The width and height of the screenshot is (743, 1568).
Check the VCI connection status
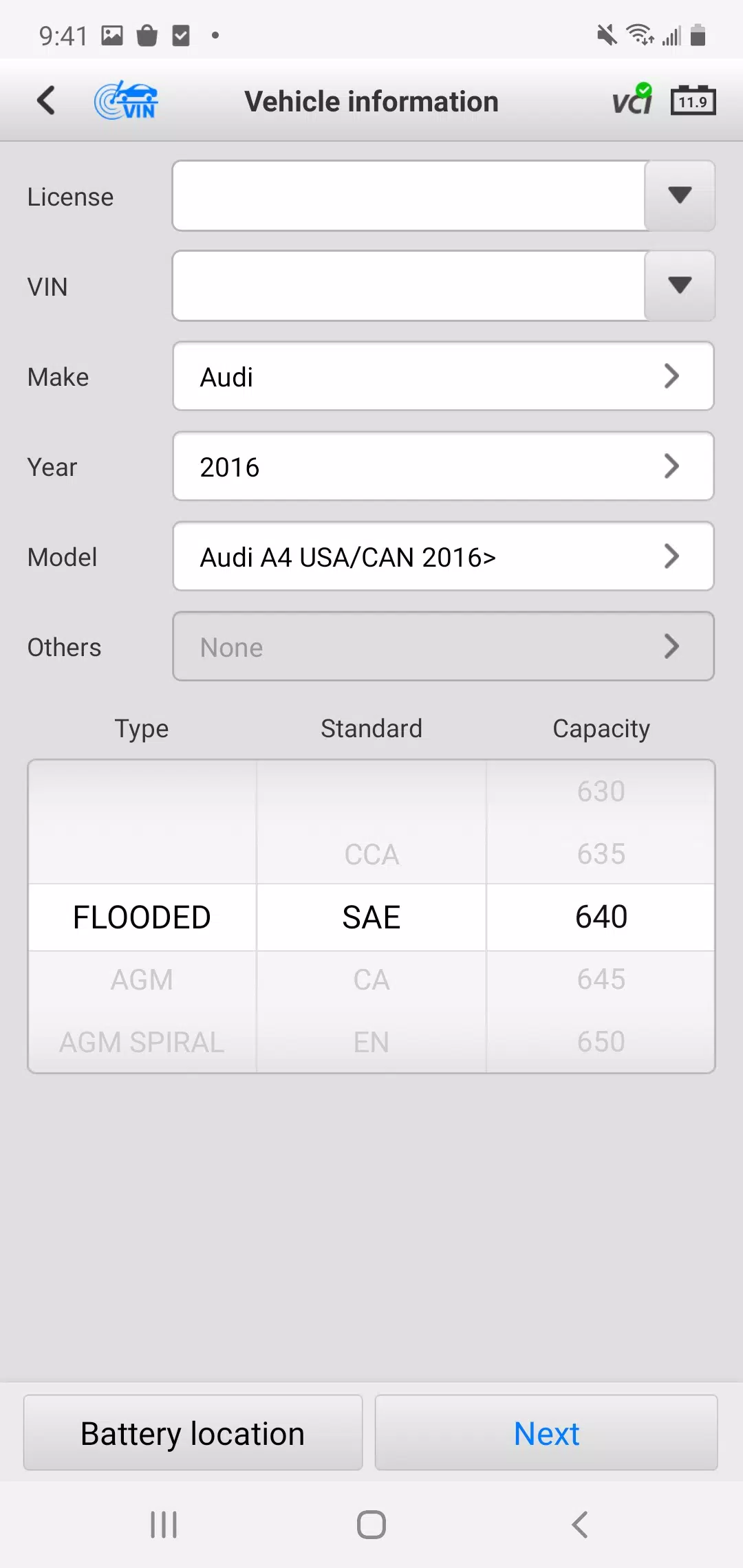click(x=632, y=100)
